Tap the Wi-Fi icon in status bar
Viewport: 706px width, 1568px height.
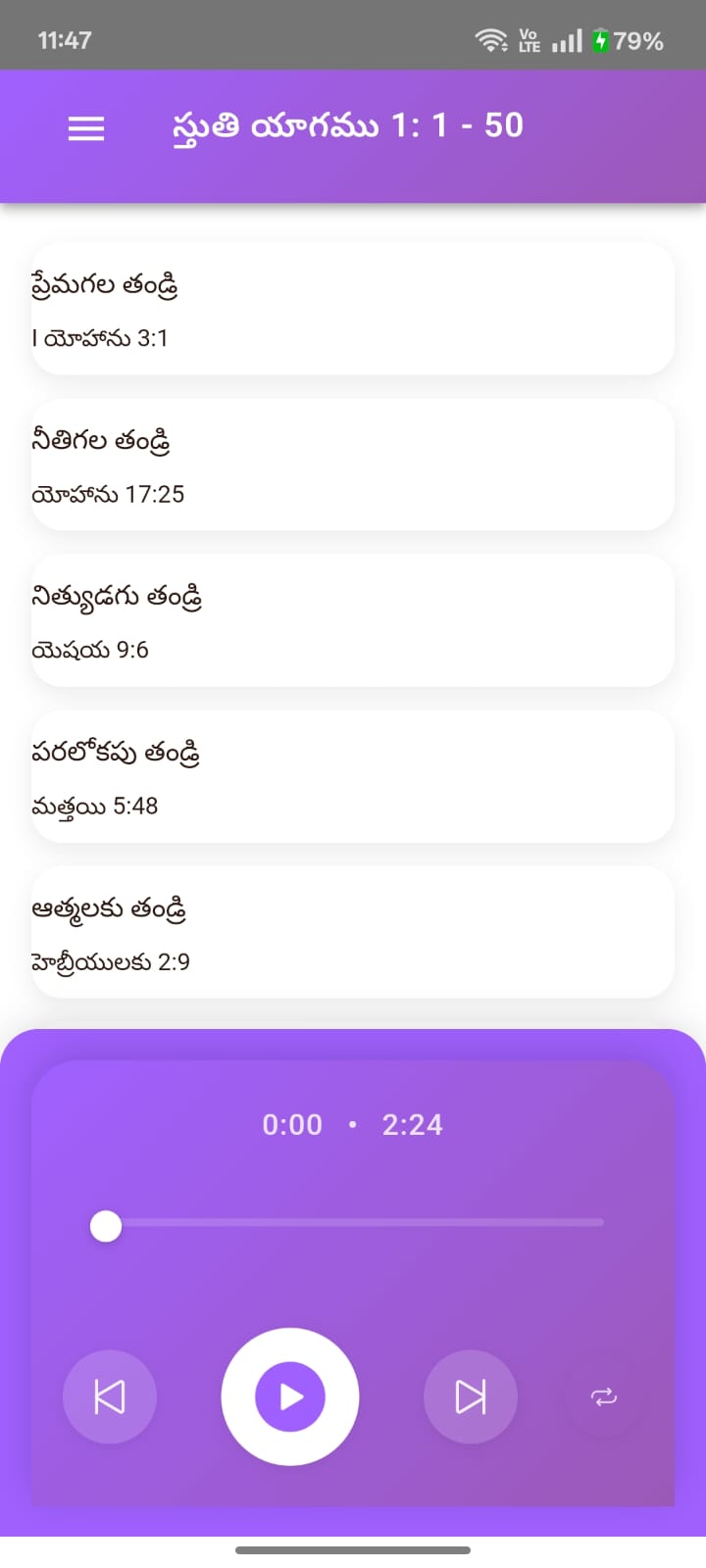point(489,39)
